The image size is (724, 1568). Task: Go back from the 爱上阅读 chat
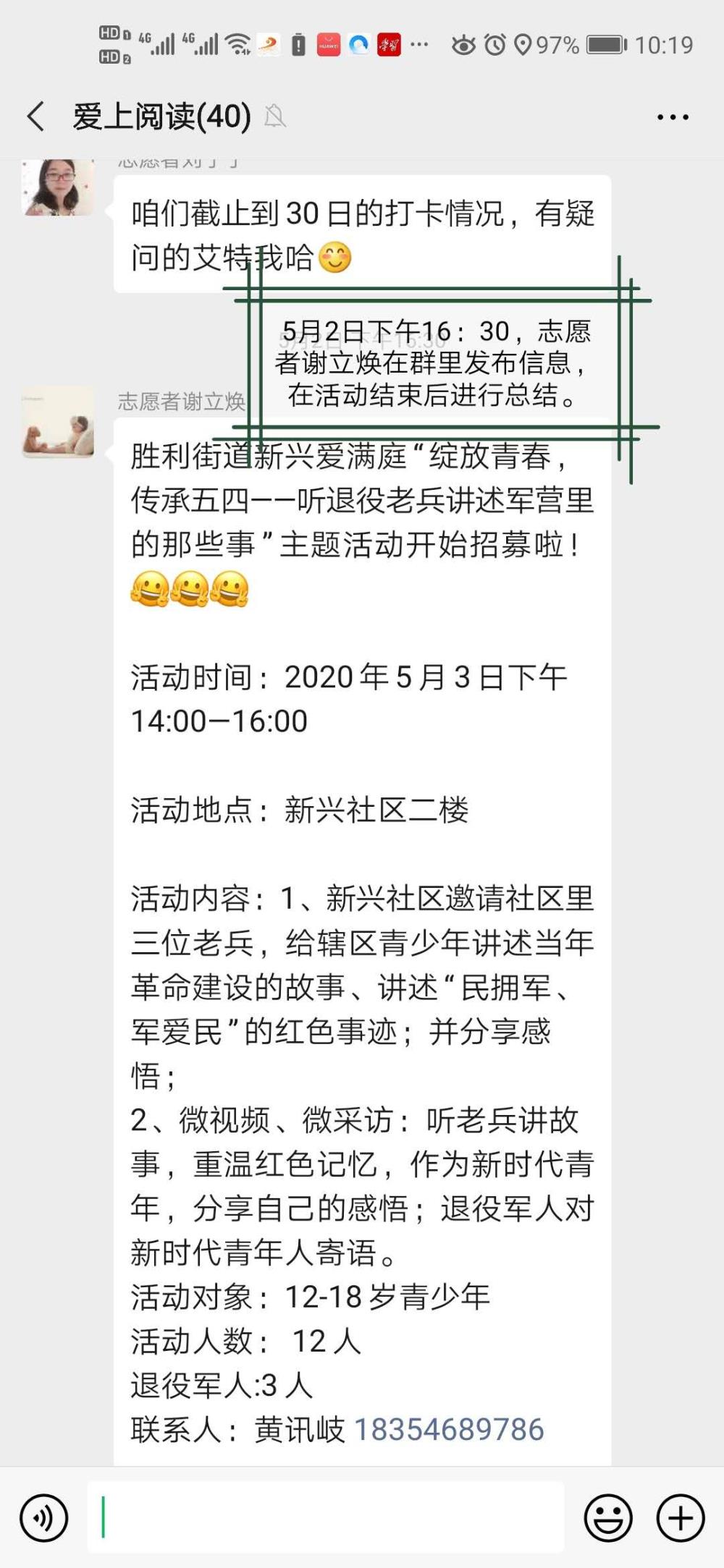click(x=35, y=116)
